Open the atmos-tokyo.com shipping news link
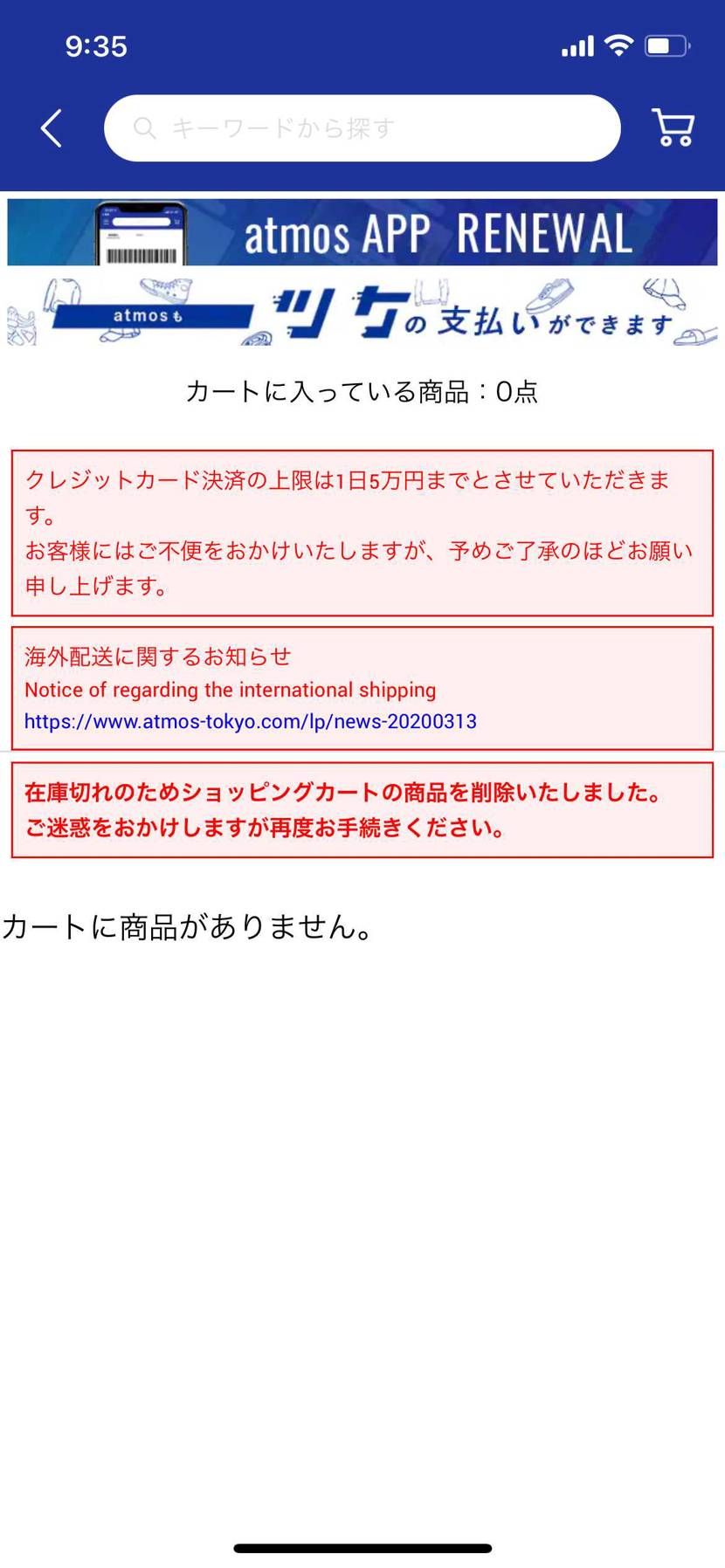The height and width of the screenshot is (1568, 725). point(250,722)
